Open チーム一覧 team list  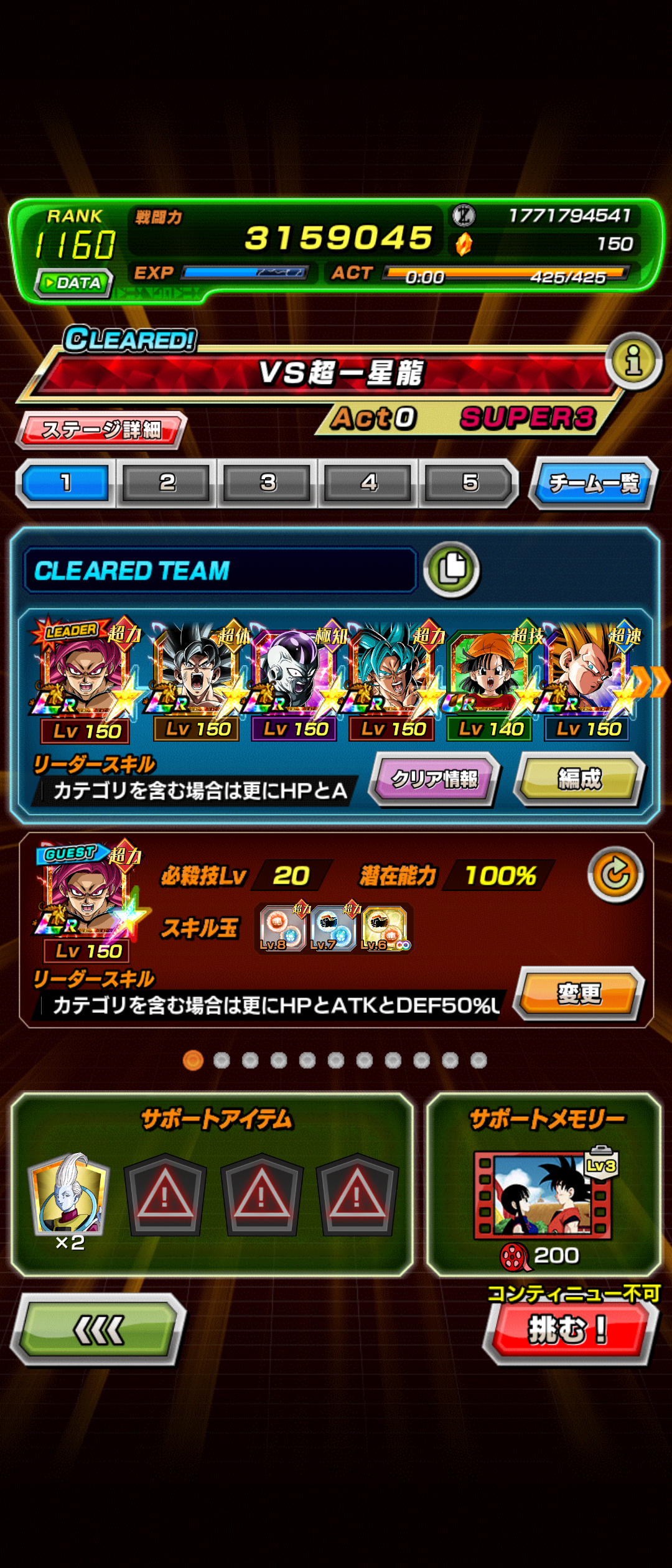(594, 483)
